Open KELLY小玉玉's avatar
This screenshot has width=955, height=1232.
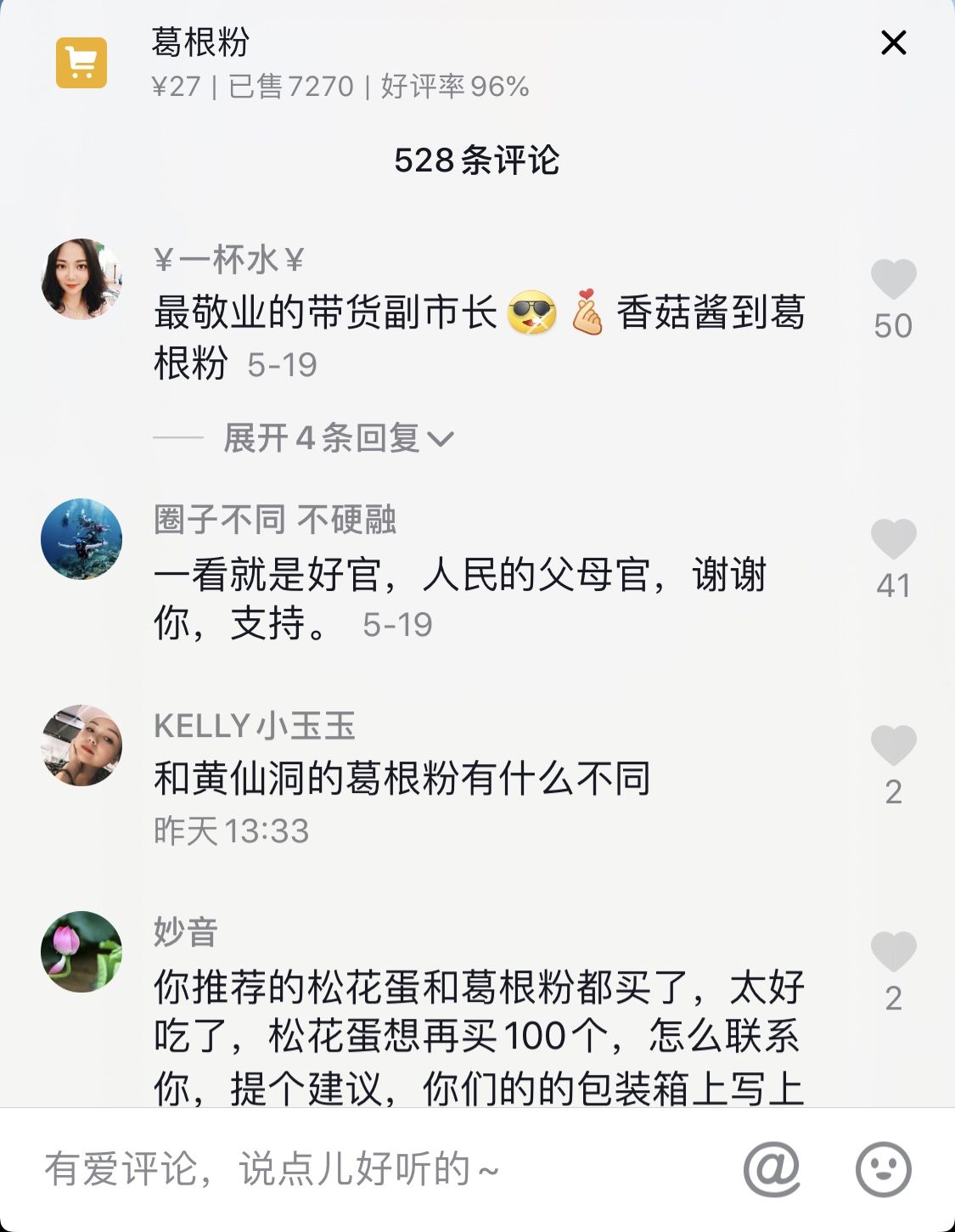(81, 745)
